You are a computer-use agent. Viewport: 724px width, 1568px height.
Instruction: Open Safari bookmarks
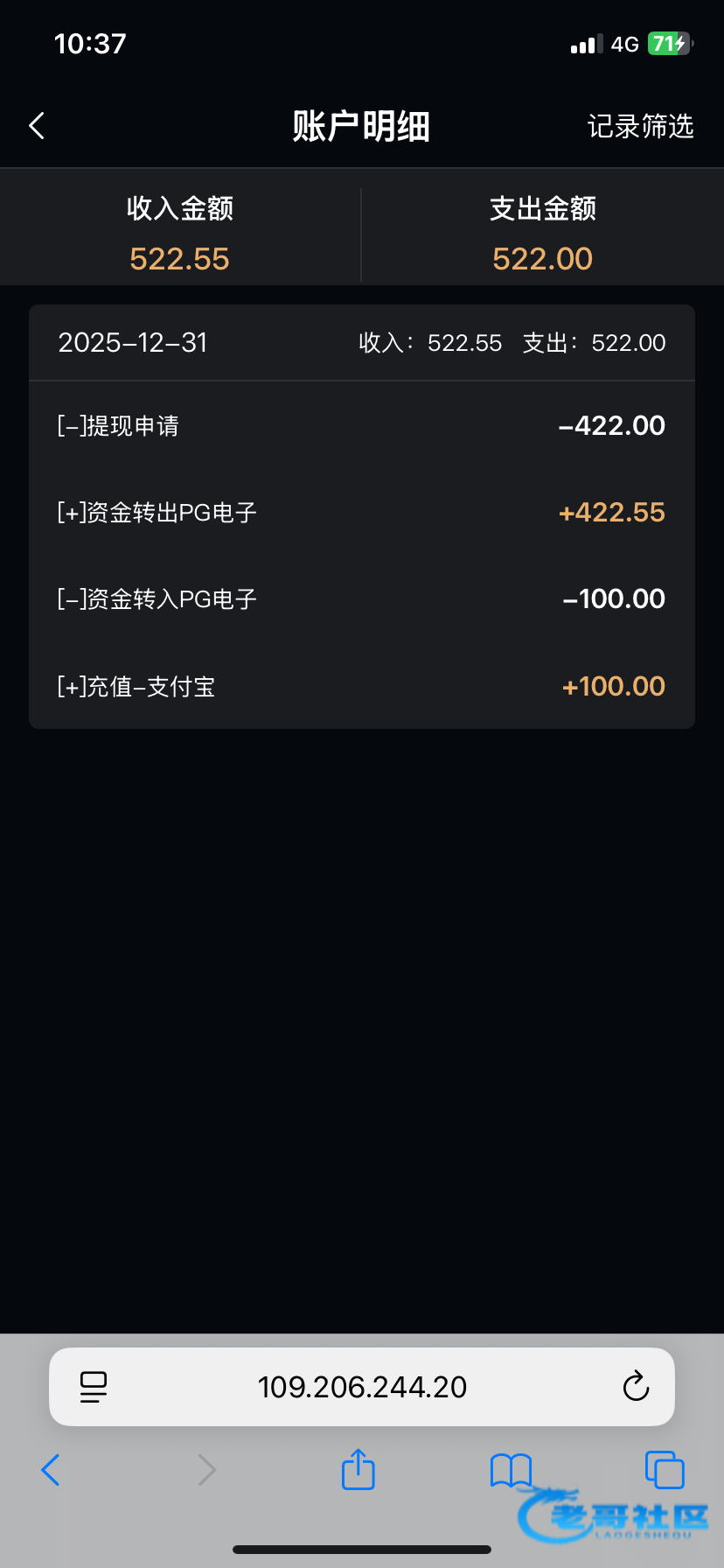coord(512,1470)
